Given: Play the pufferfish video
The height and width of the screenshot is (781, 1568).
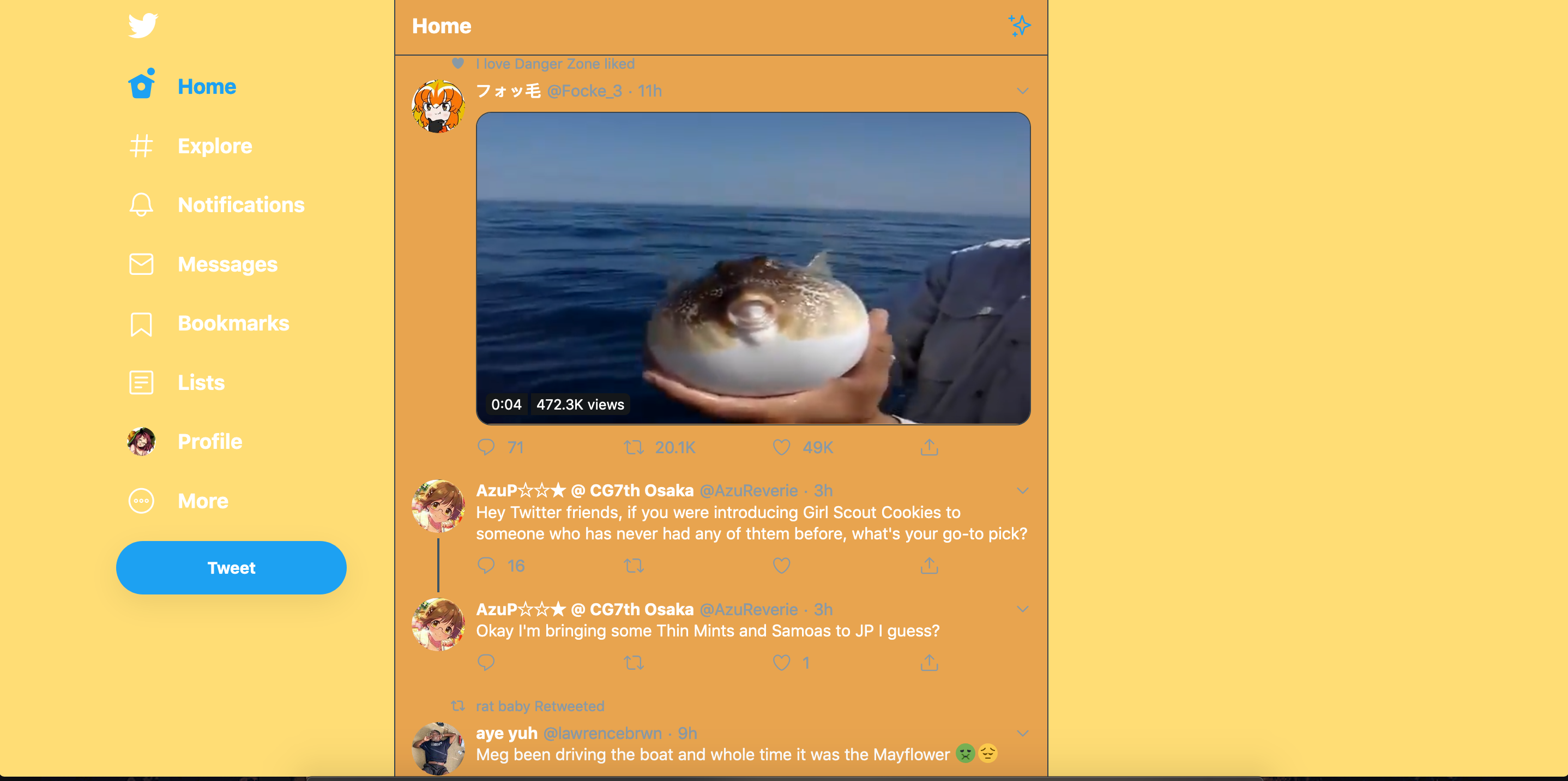Looking at the screenshot, I should (x=753, y=268).
